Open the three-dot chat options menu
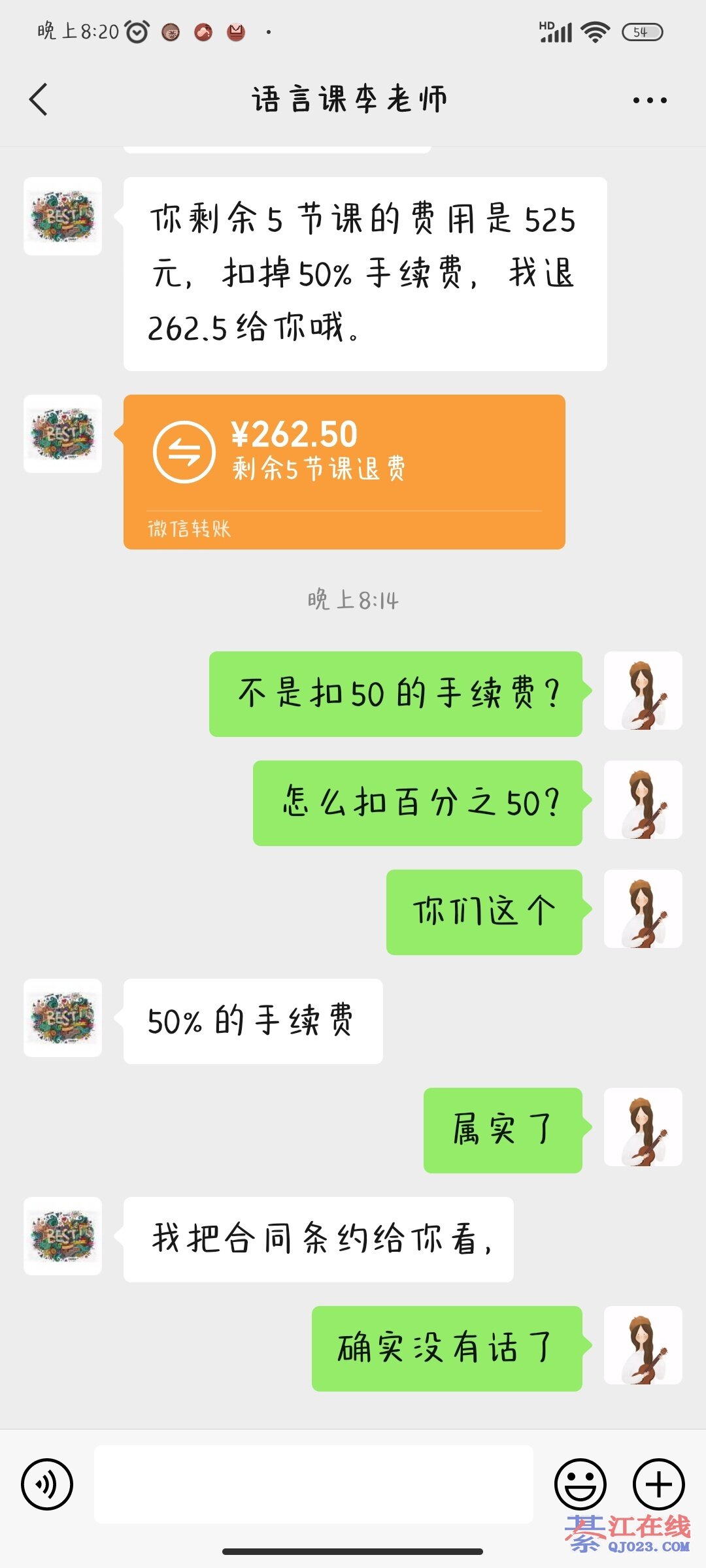Viewport: 706px width, 1568px height. click(649, 100)
